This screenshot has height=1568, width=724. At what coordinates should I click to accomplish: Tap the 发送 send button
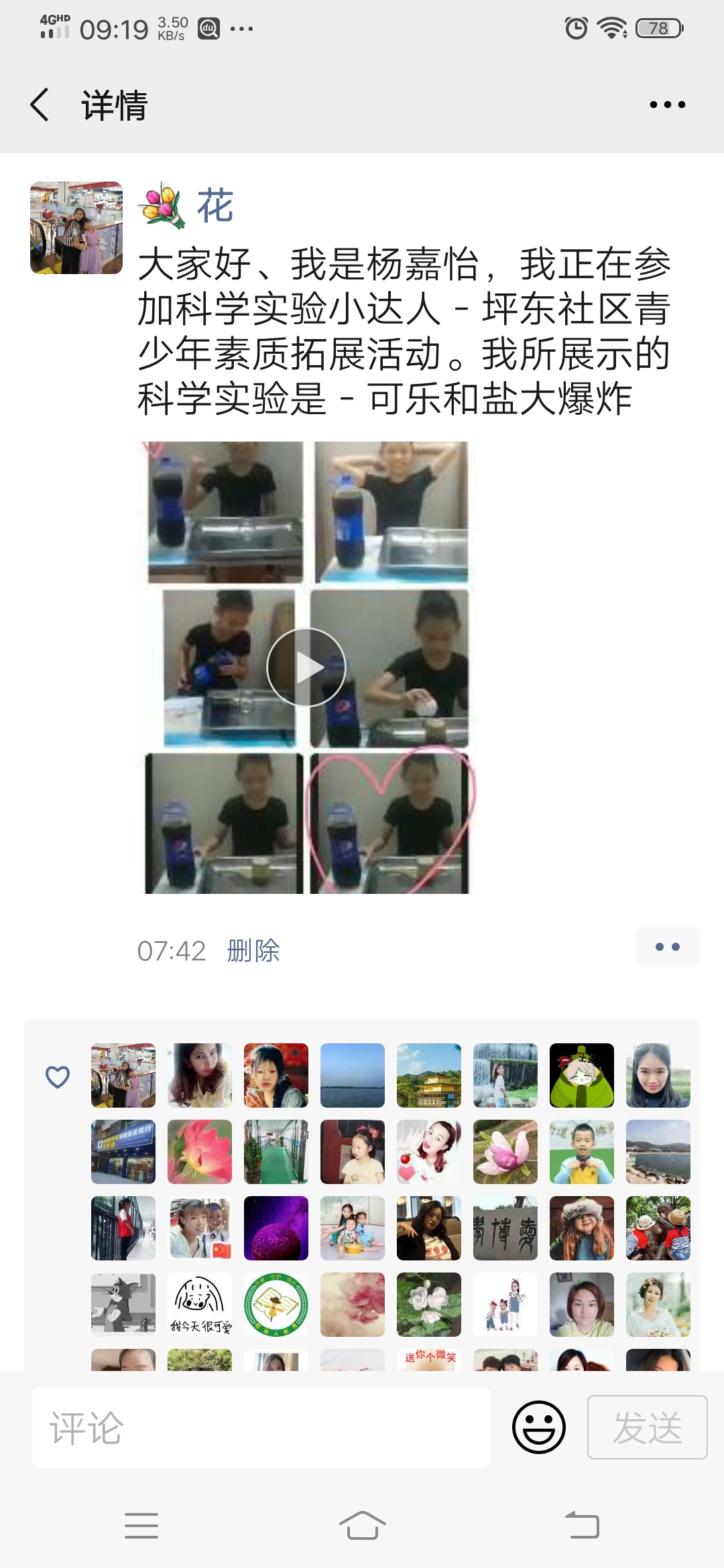point(647,1427)
